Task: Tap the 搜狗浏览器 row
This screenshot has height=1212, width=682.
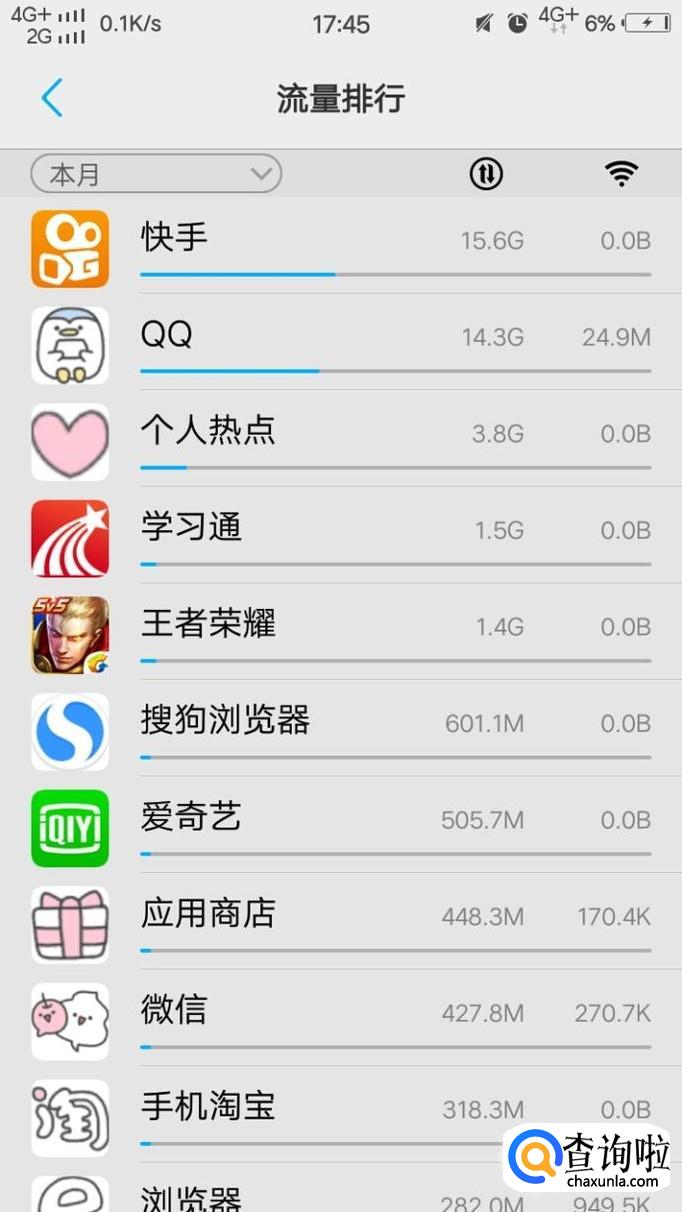Action: [340, 728]
